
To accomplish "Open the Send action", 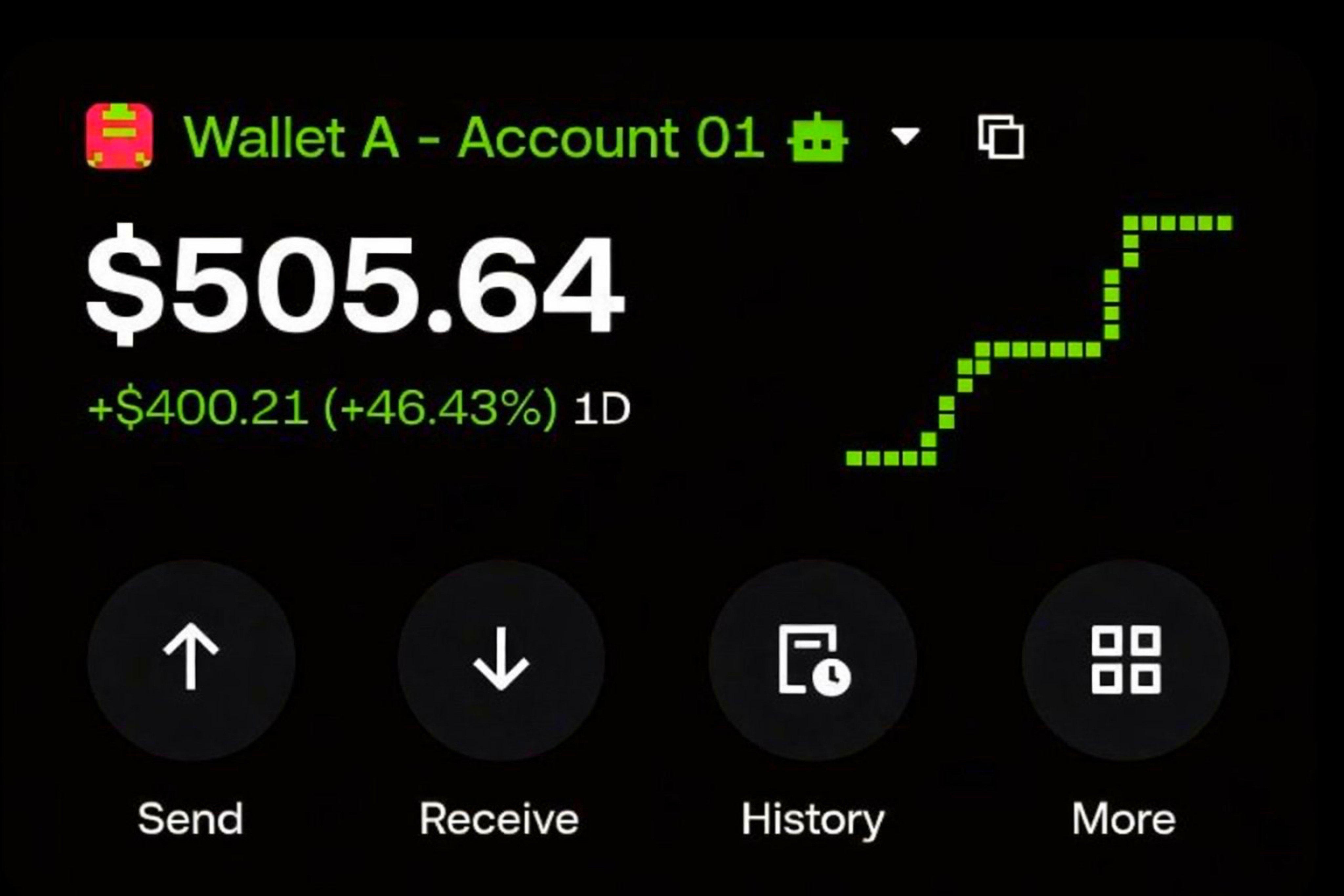I will [191, 659].
